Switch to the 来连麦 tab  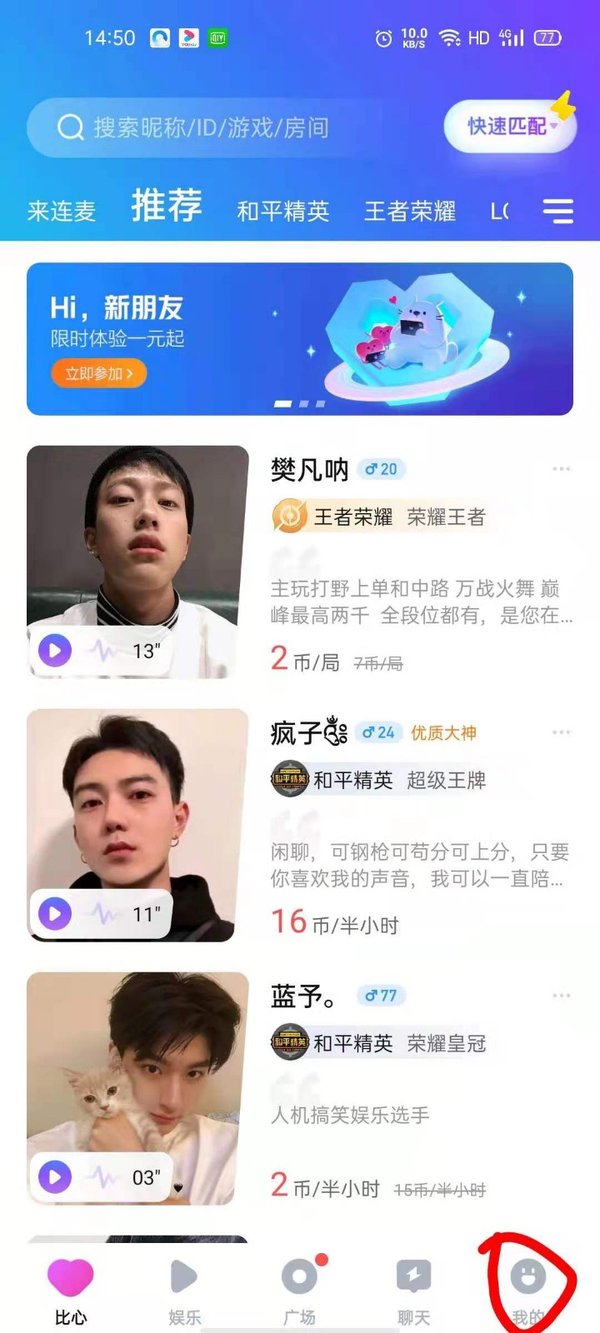tap(61, 211)
